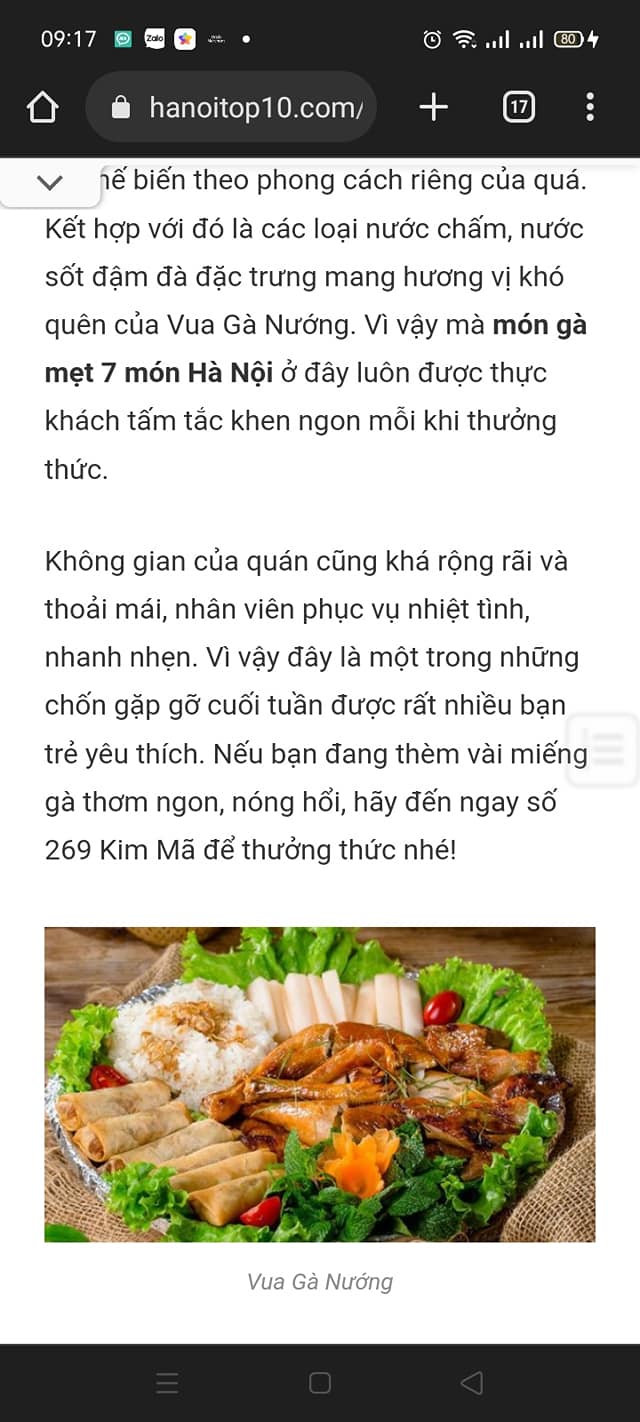Show recent apps from the navigation bar

pyautogui.click(x=167, y=1383)
